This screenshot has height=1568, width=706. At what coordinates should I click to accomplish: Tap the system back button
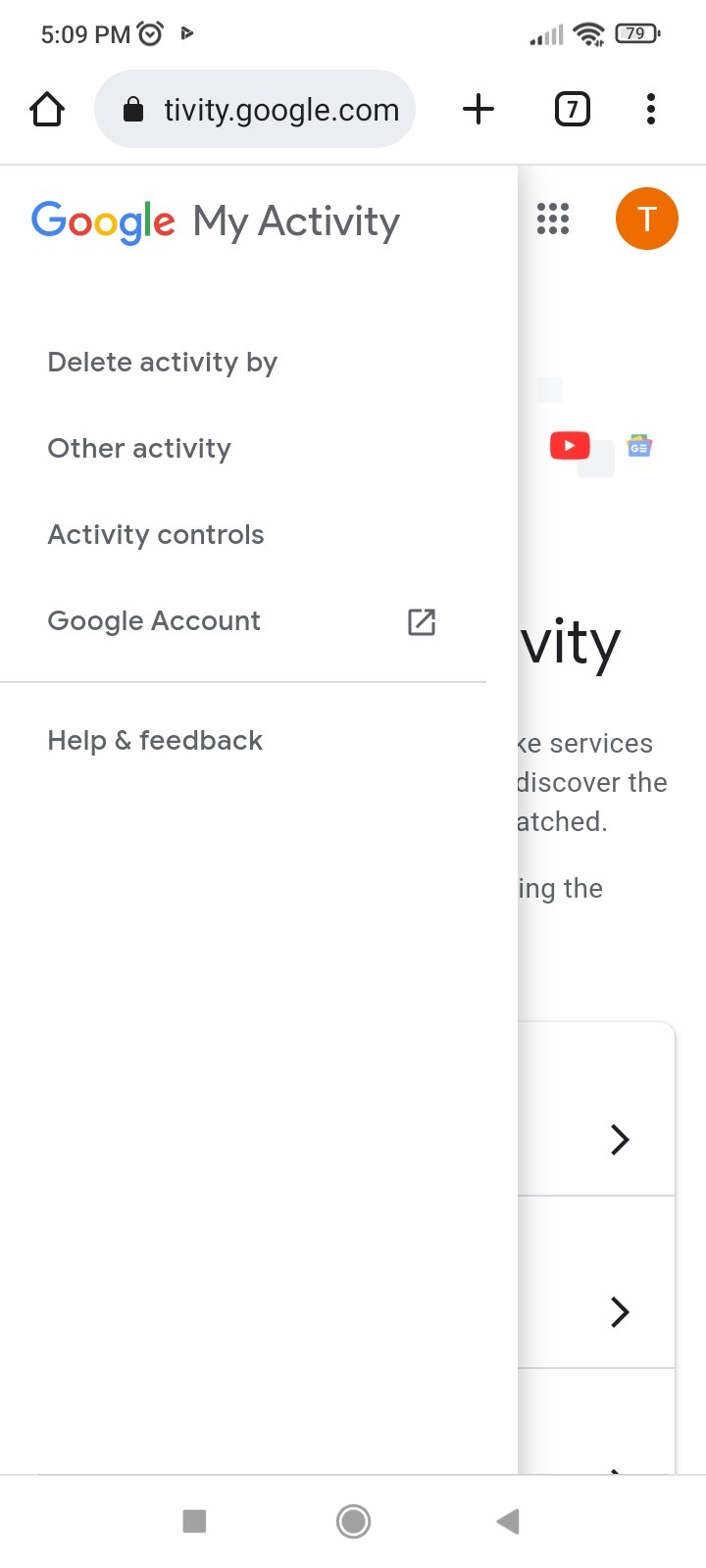point(508,1521)
